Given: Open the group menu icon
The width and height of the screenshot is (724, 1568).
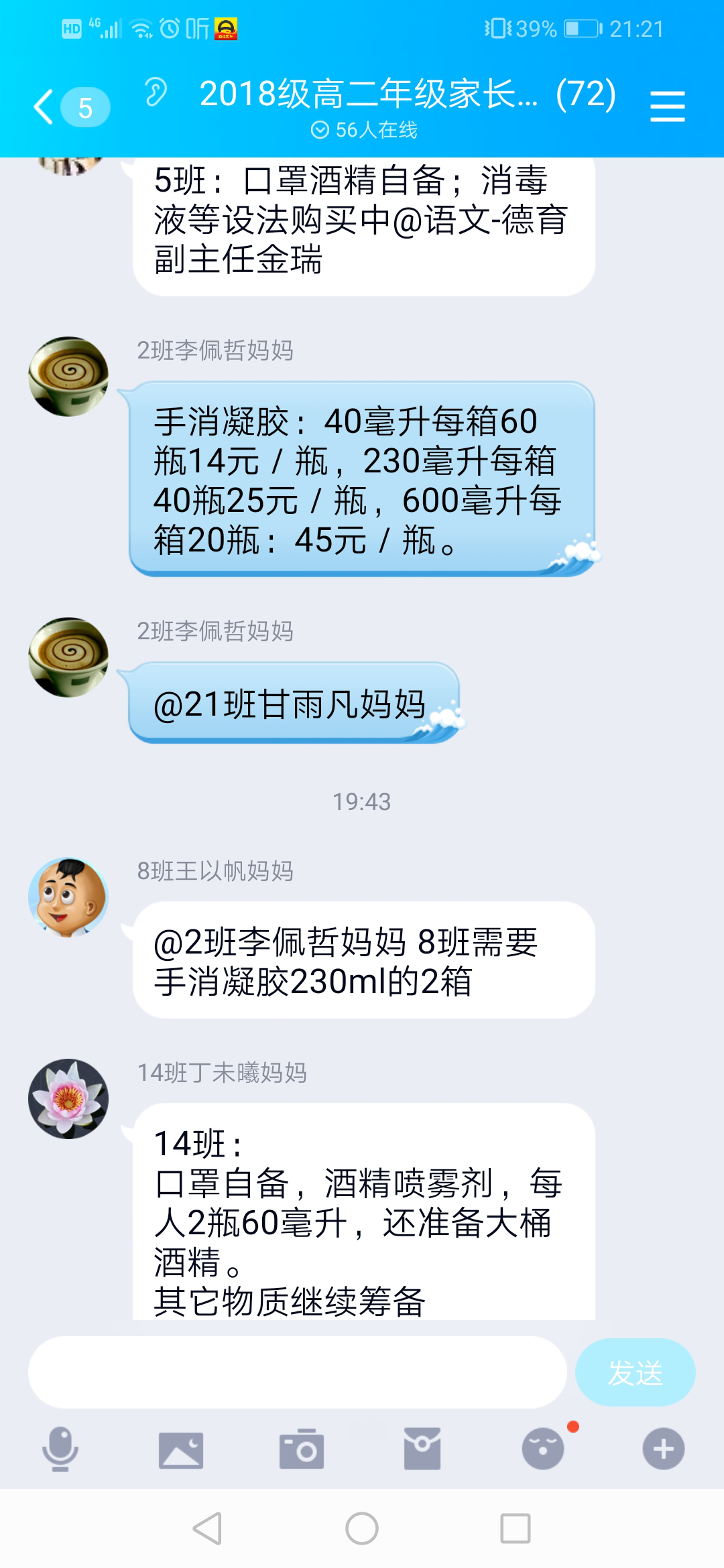Looking at the screenshot, I should (667, 107).
